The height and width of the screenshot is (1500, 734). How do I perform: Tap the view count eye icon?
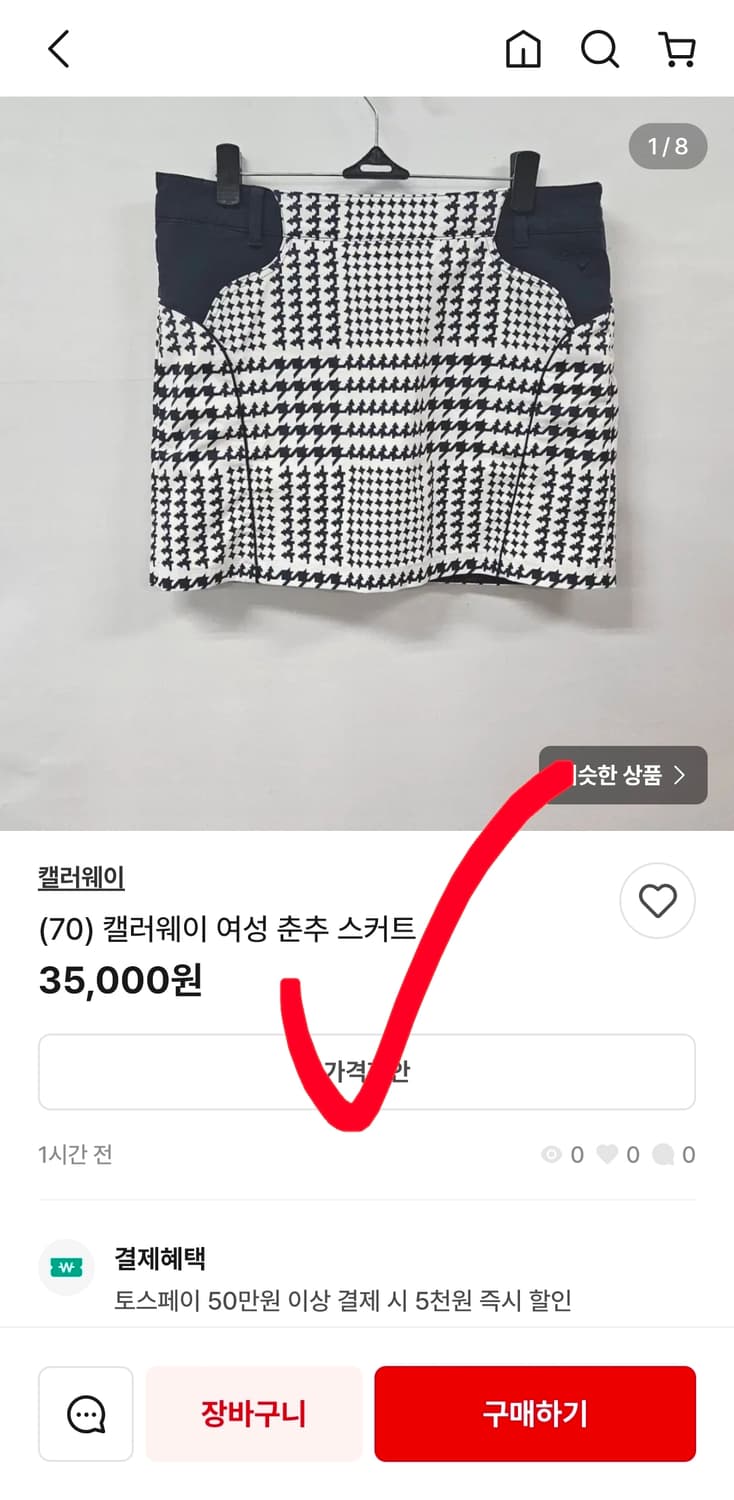point(550,1154)
